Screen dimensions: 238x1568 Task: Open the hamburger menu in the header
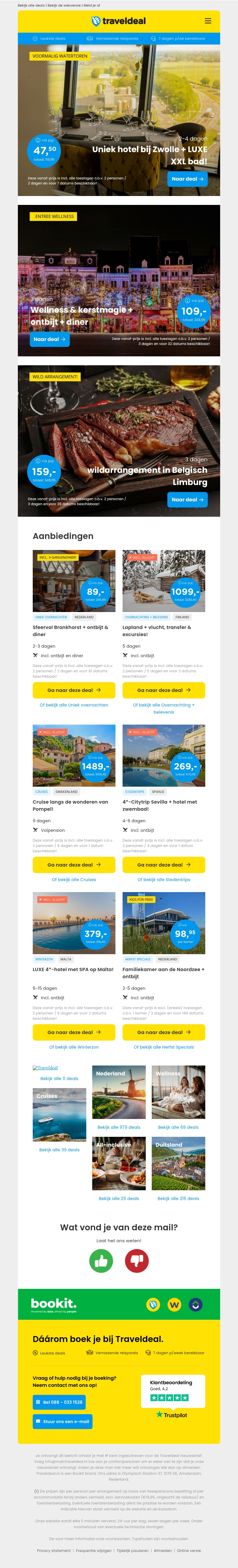[207, 21]
